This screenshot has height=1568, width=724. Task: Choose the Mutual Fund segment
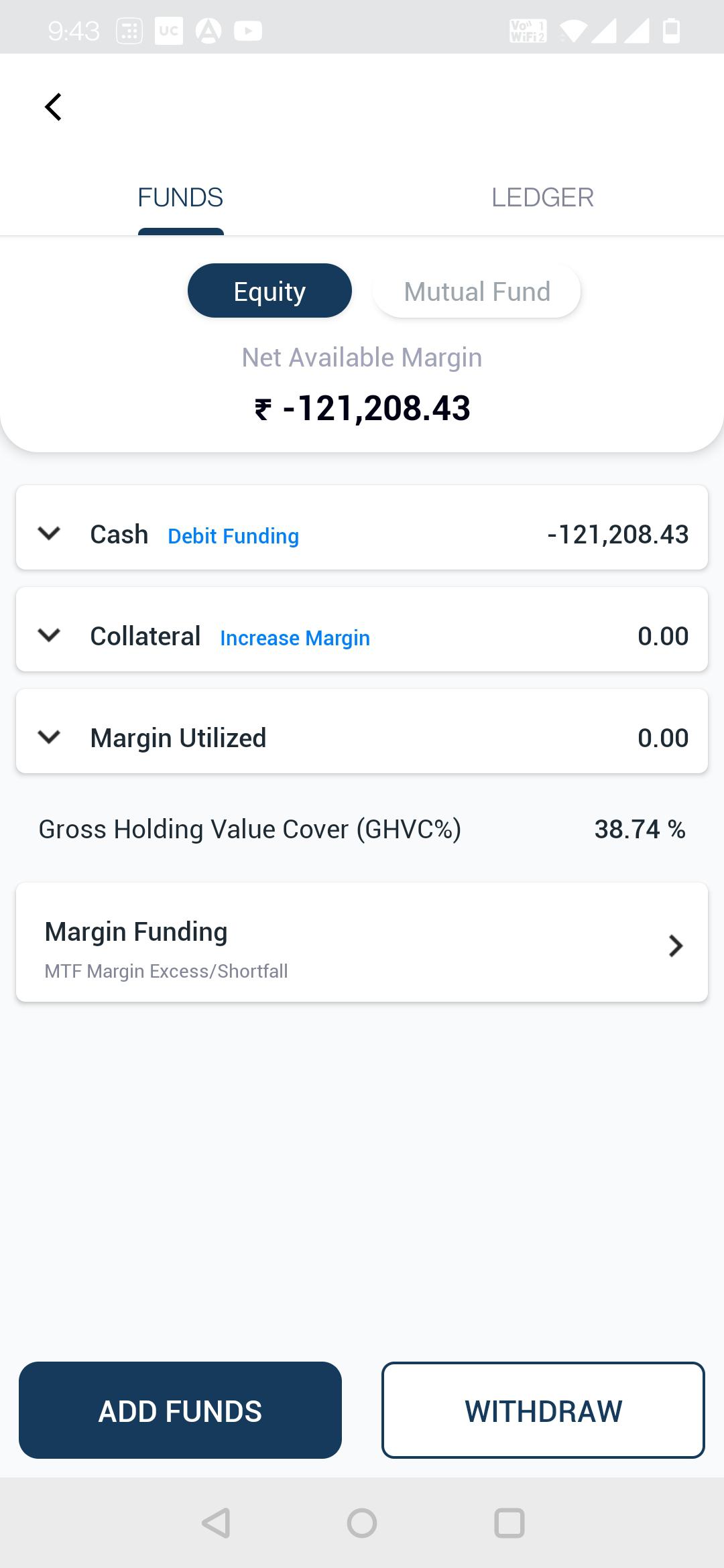pos(477,291)
